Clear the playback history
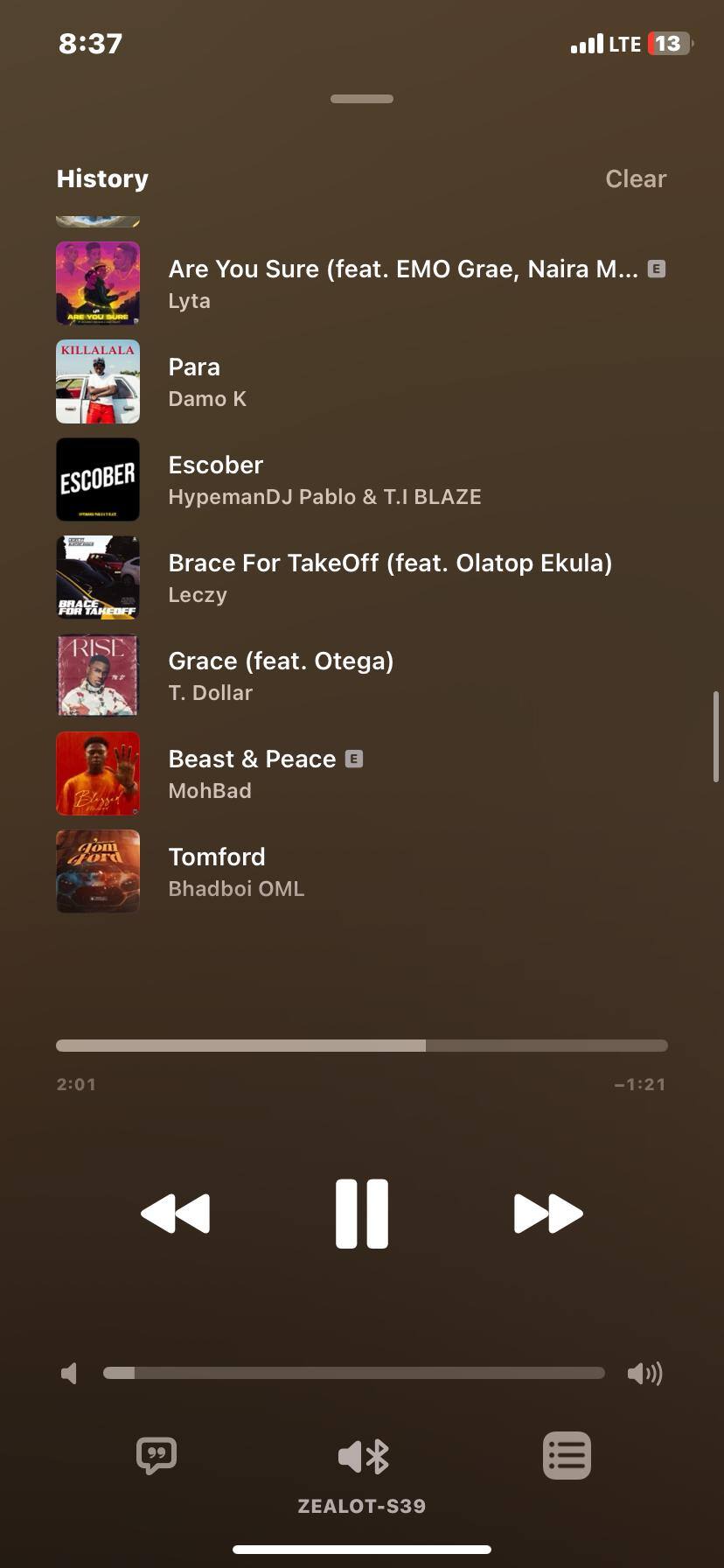724x1568 pixels. (x=635, y=178)
